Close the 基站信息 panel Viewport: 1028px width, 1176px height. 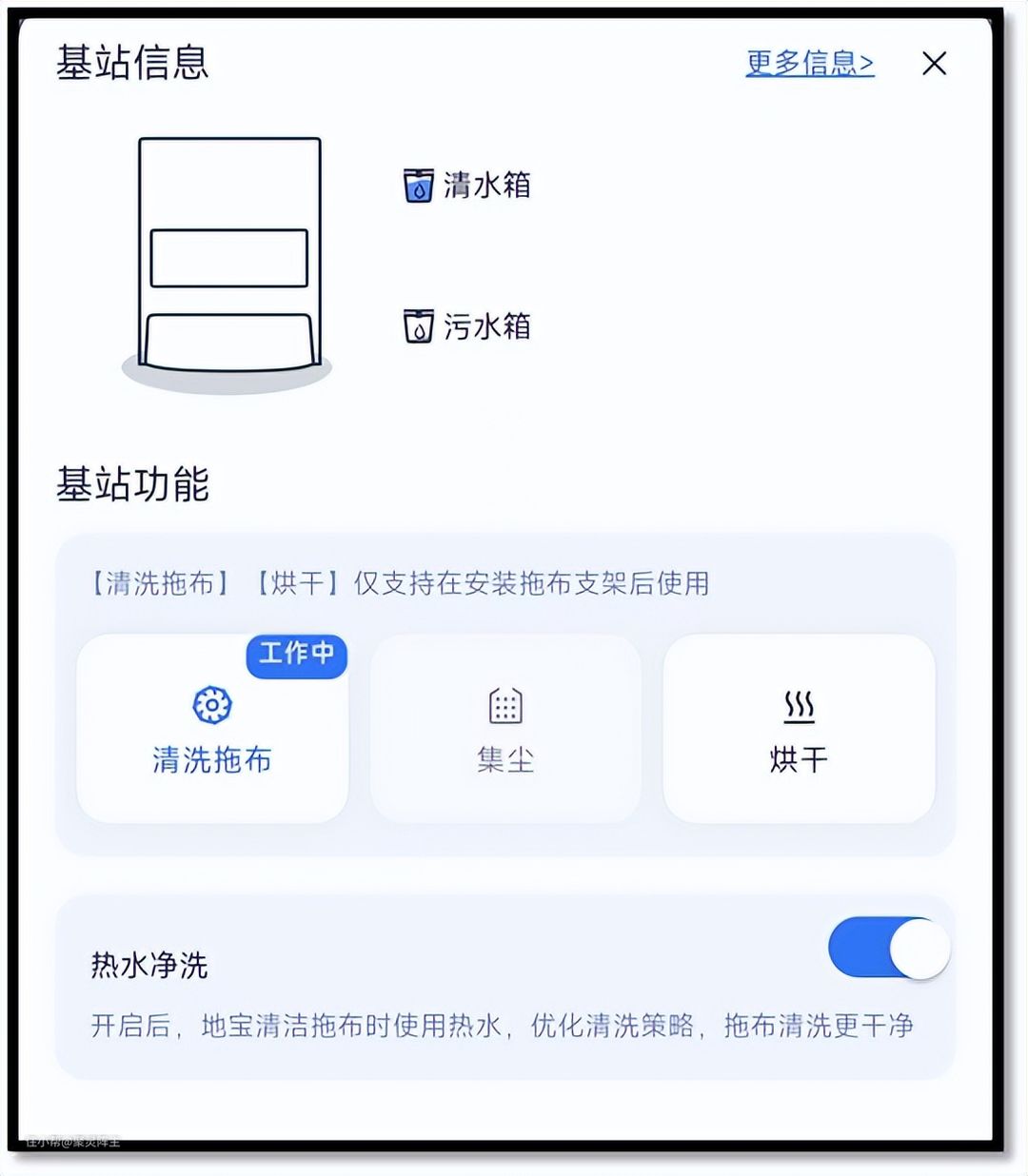[934, 64]
